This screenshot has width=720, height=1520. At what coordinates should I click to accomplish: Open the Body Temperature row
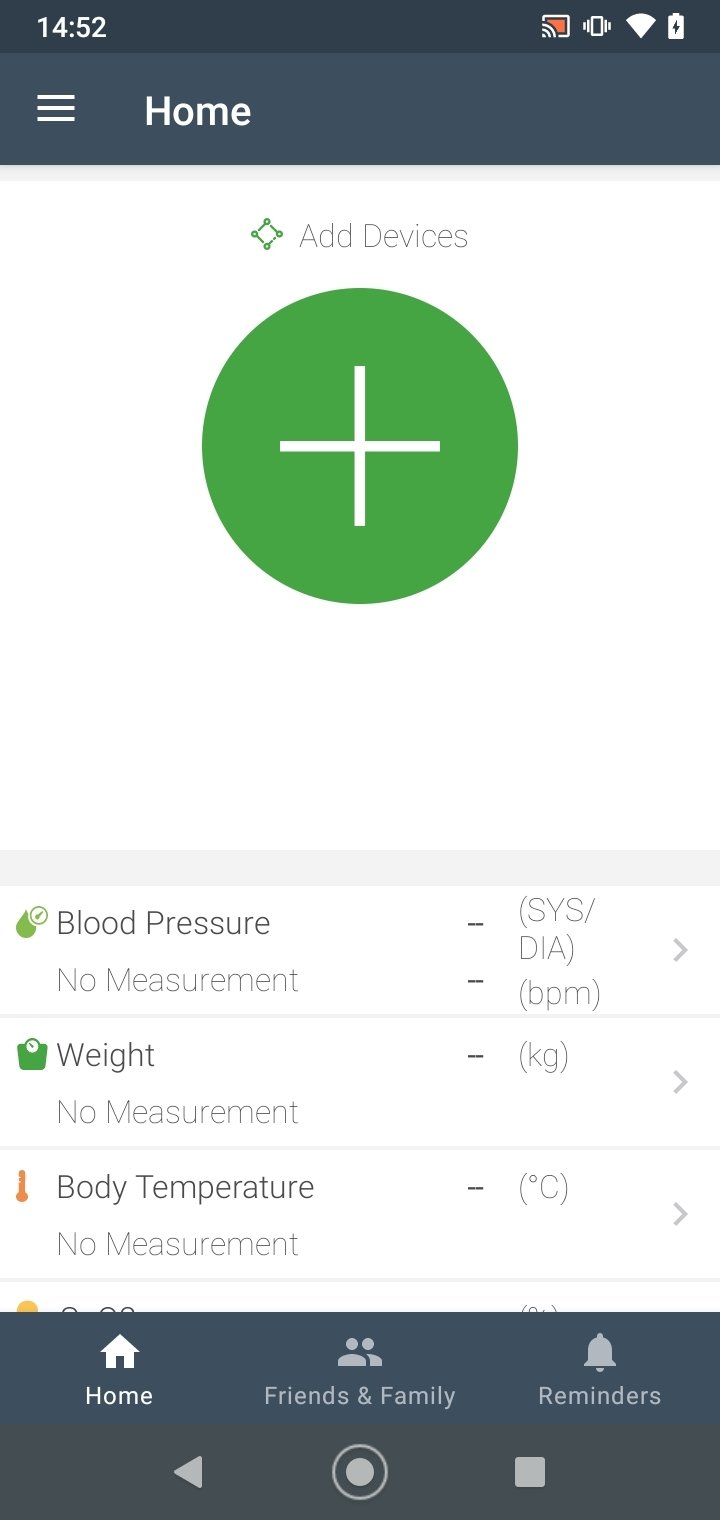[360, 1214]
